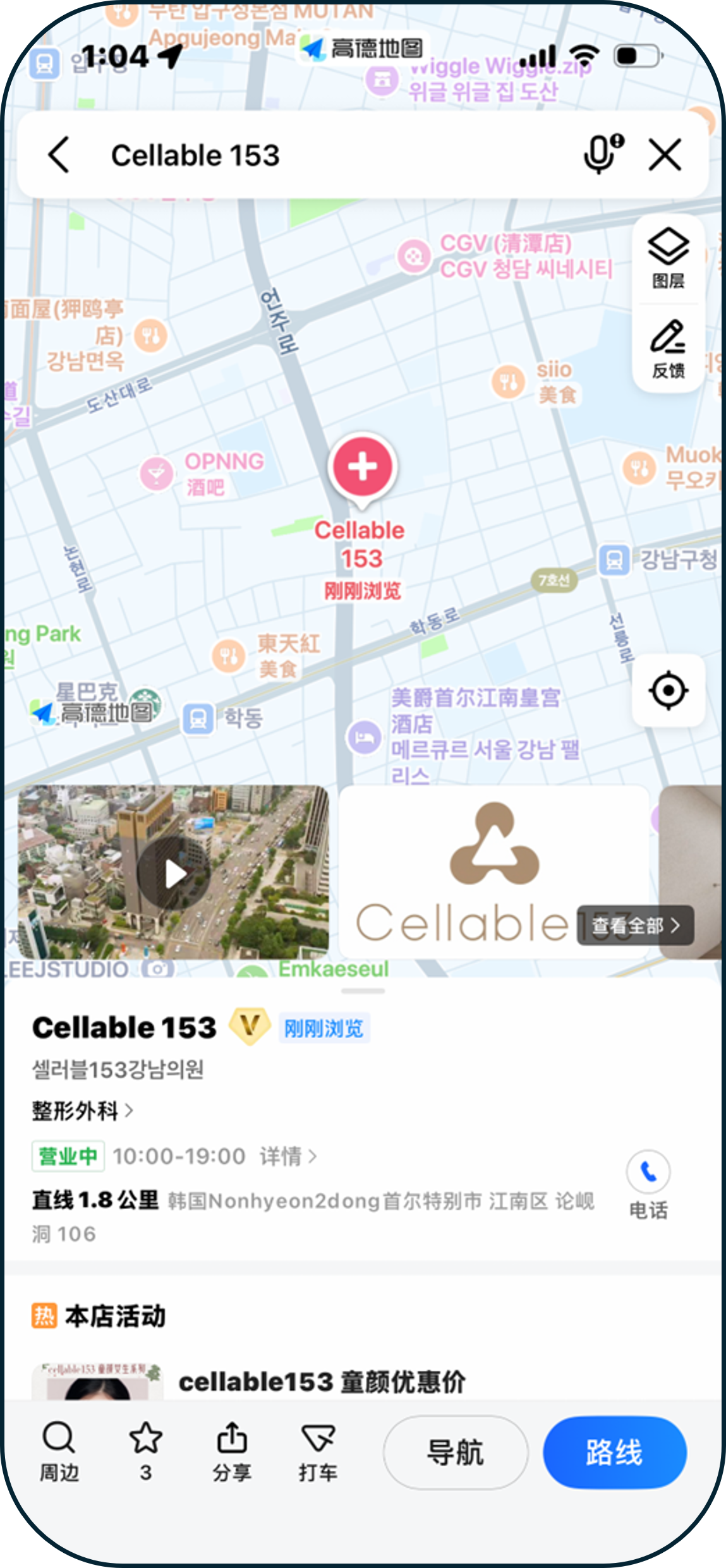726x1568 pixels.
Task: View all photos via 查看全部
Action: click(634, 926)
